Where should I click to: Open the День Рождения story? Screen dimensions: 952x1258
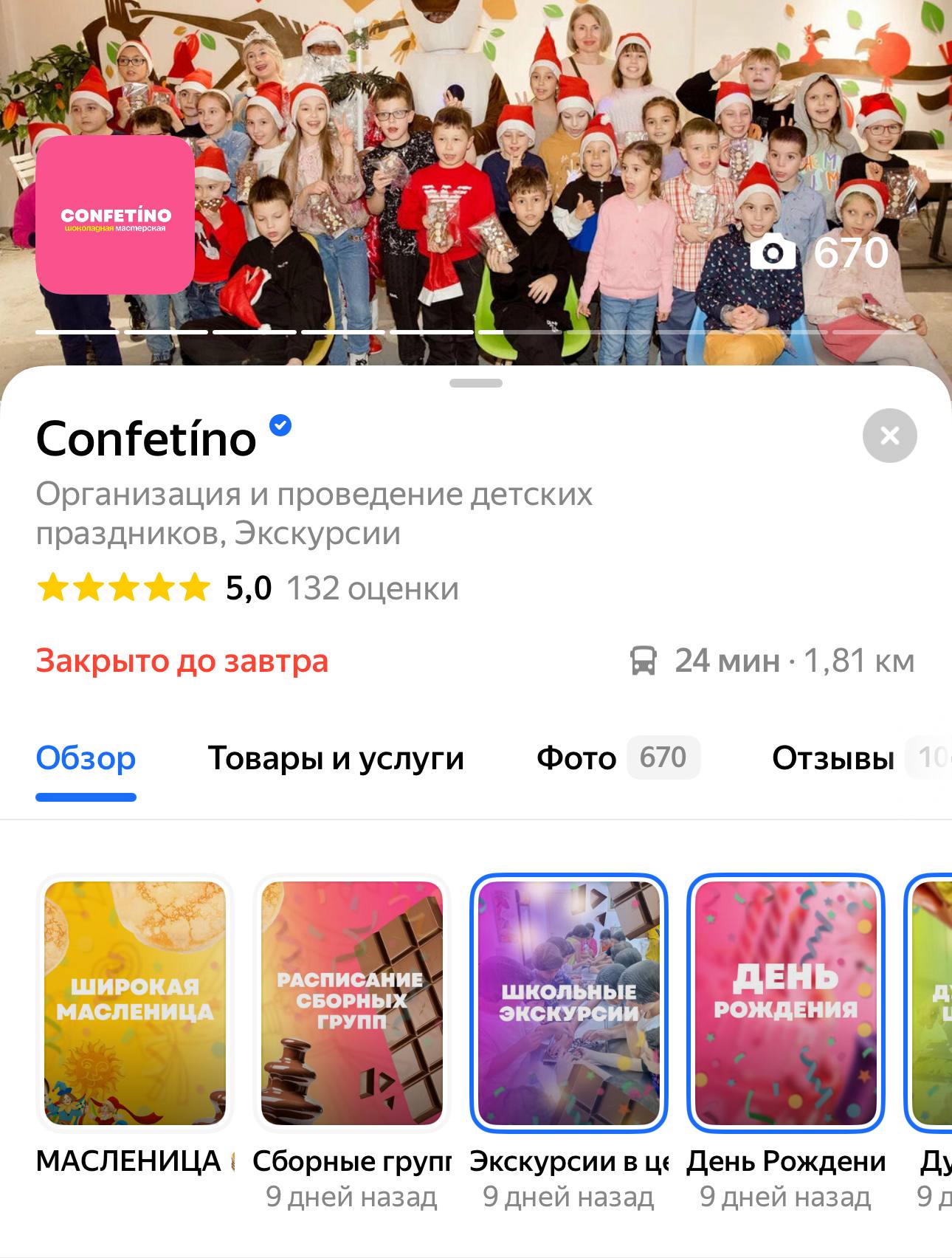[x=786, y=1003]
